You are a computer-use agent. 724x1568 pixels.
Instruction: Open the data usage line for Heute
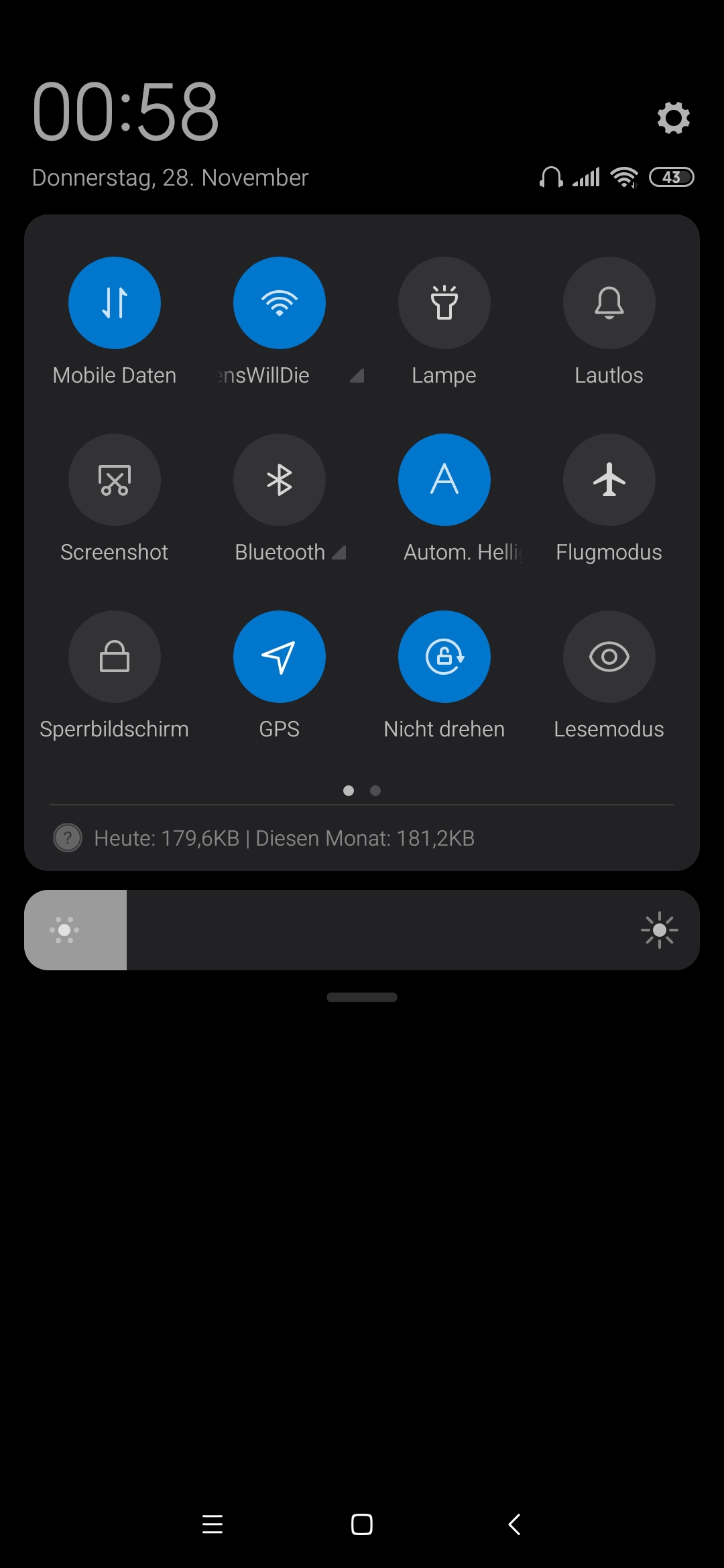(284, 838)
